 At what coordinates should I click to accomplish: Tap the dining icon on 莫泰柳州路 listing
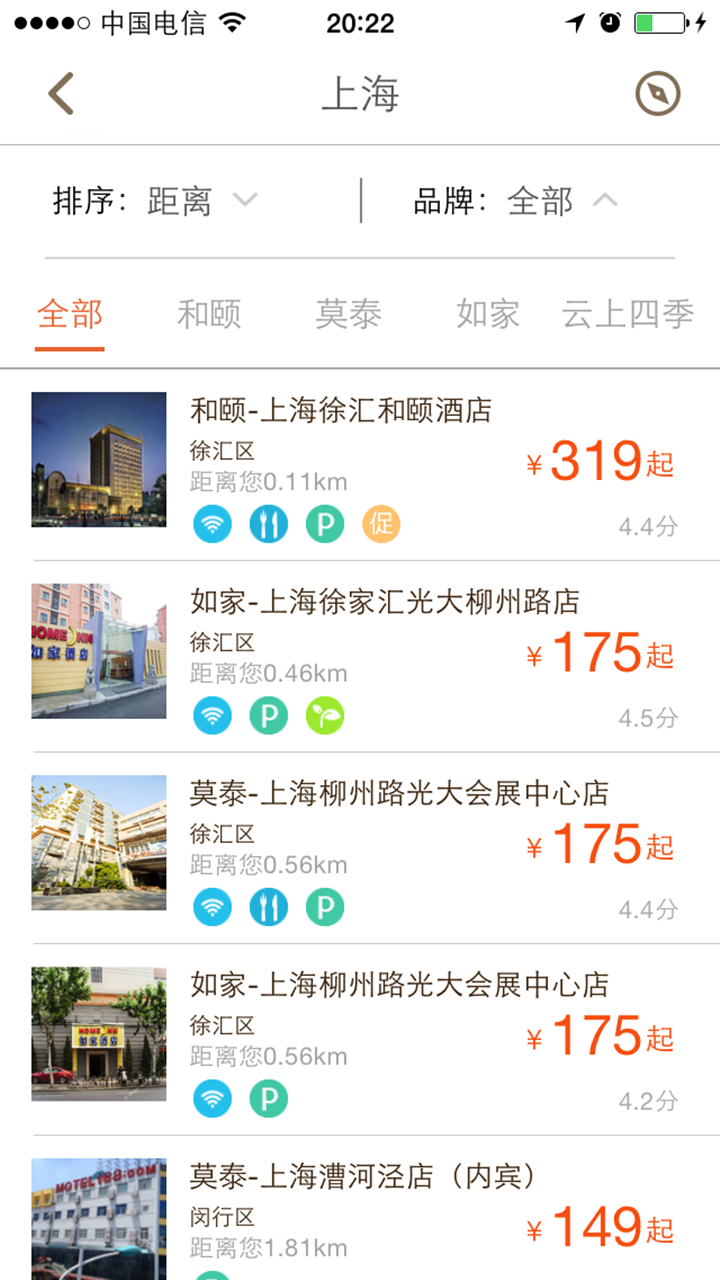268,908
